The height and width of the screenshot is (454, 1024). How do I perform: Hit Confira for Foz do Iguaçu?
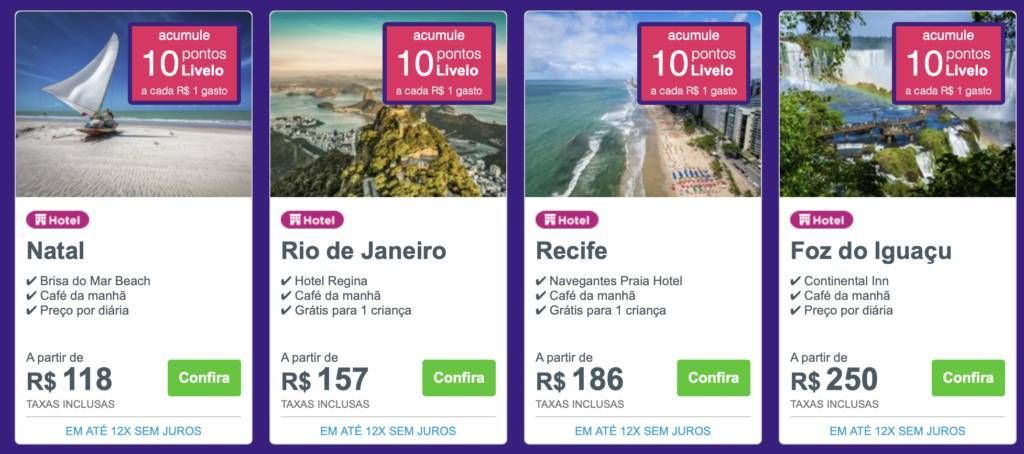click(x=968, y=378)
